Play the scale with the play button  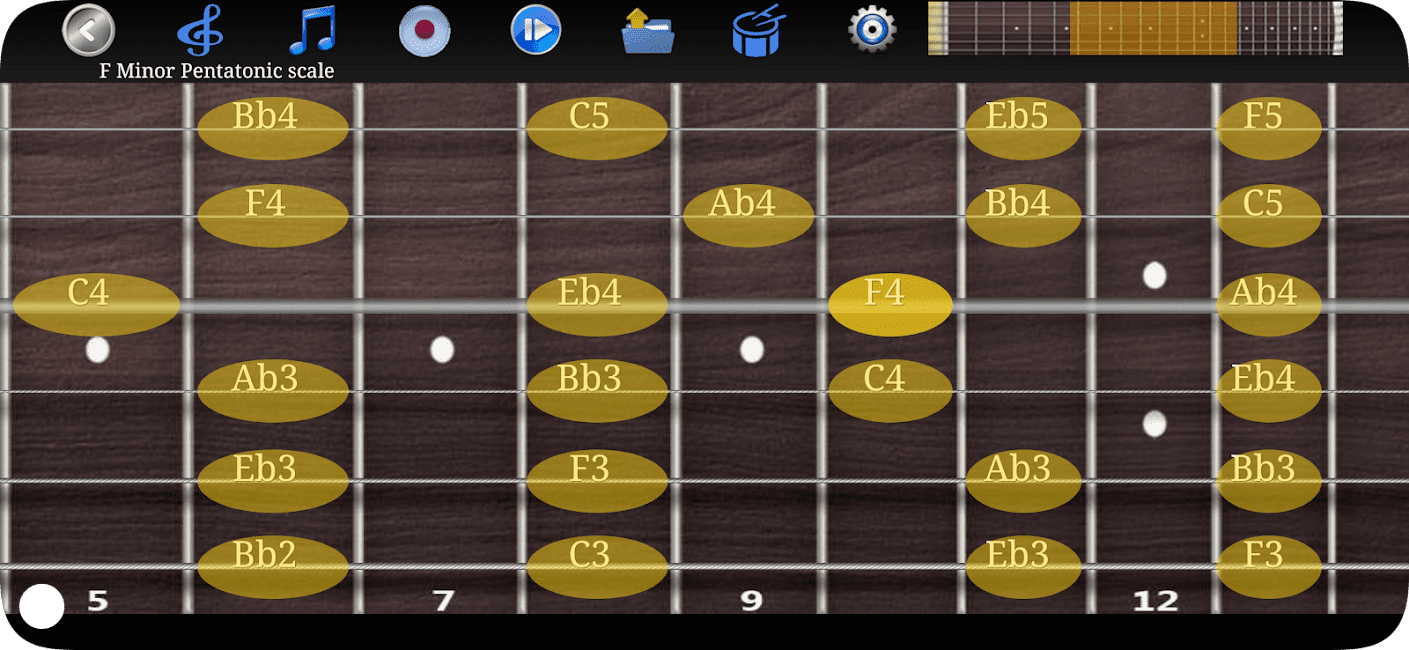pyautogui.click(x=536, y=30)
